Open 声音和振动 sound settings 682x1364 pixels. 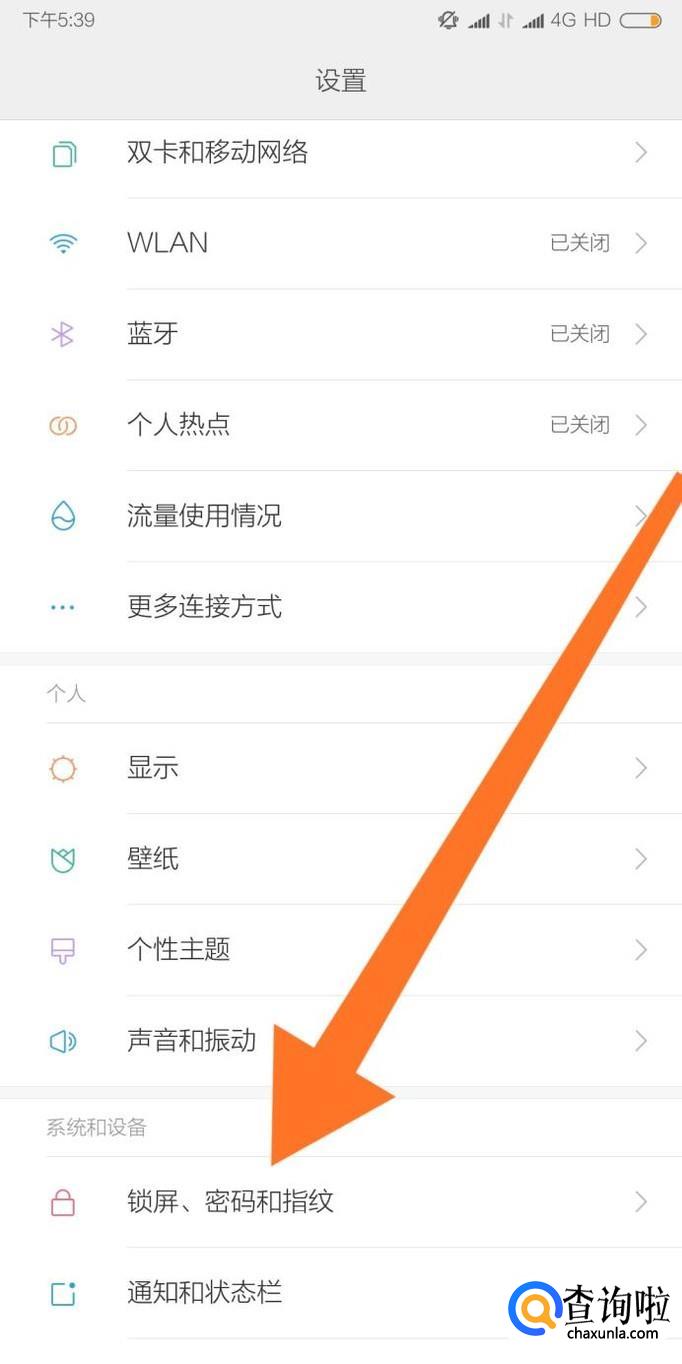[191, 1041]
